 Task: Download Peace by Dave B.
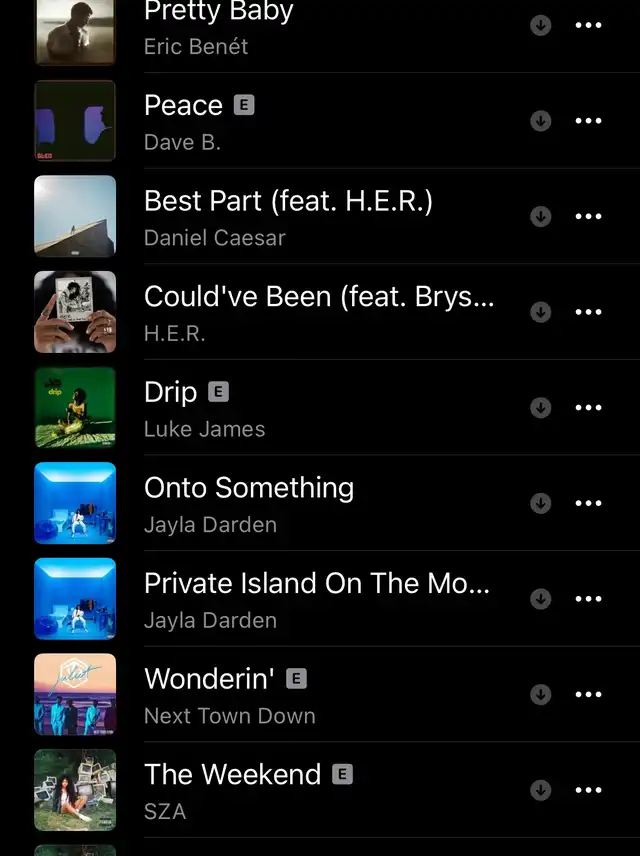(541, 121)
